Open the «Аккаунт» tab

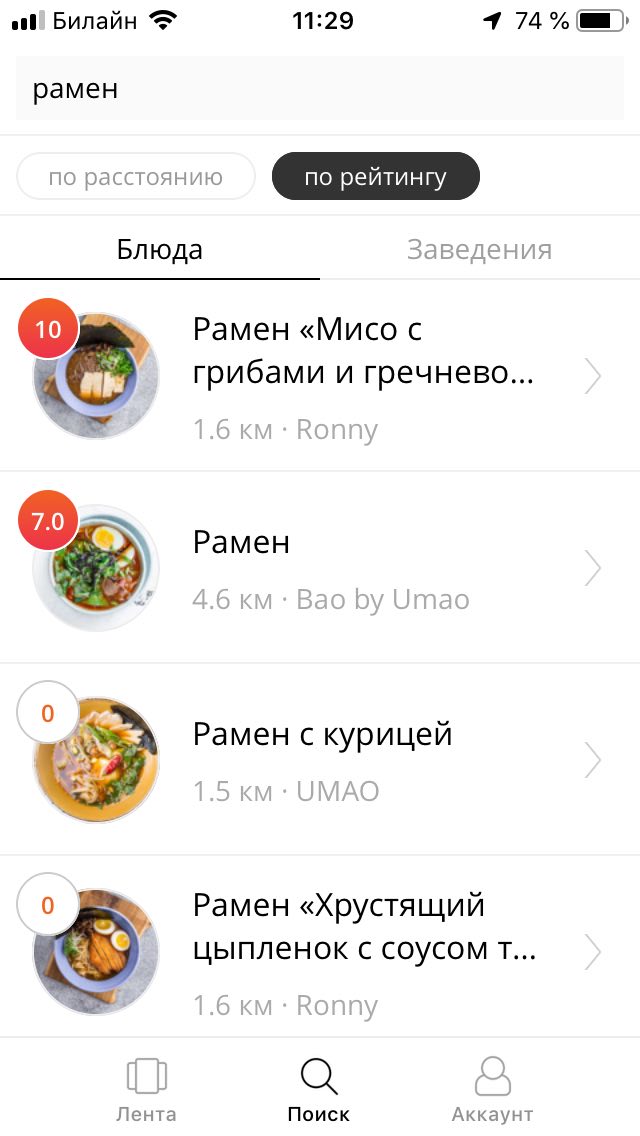click(492, 1090)
